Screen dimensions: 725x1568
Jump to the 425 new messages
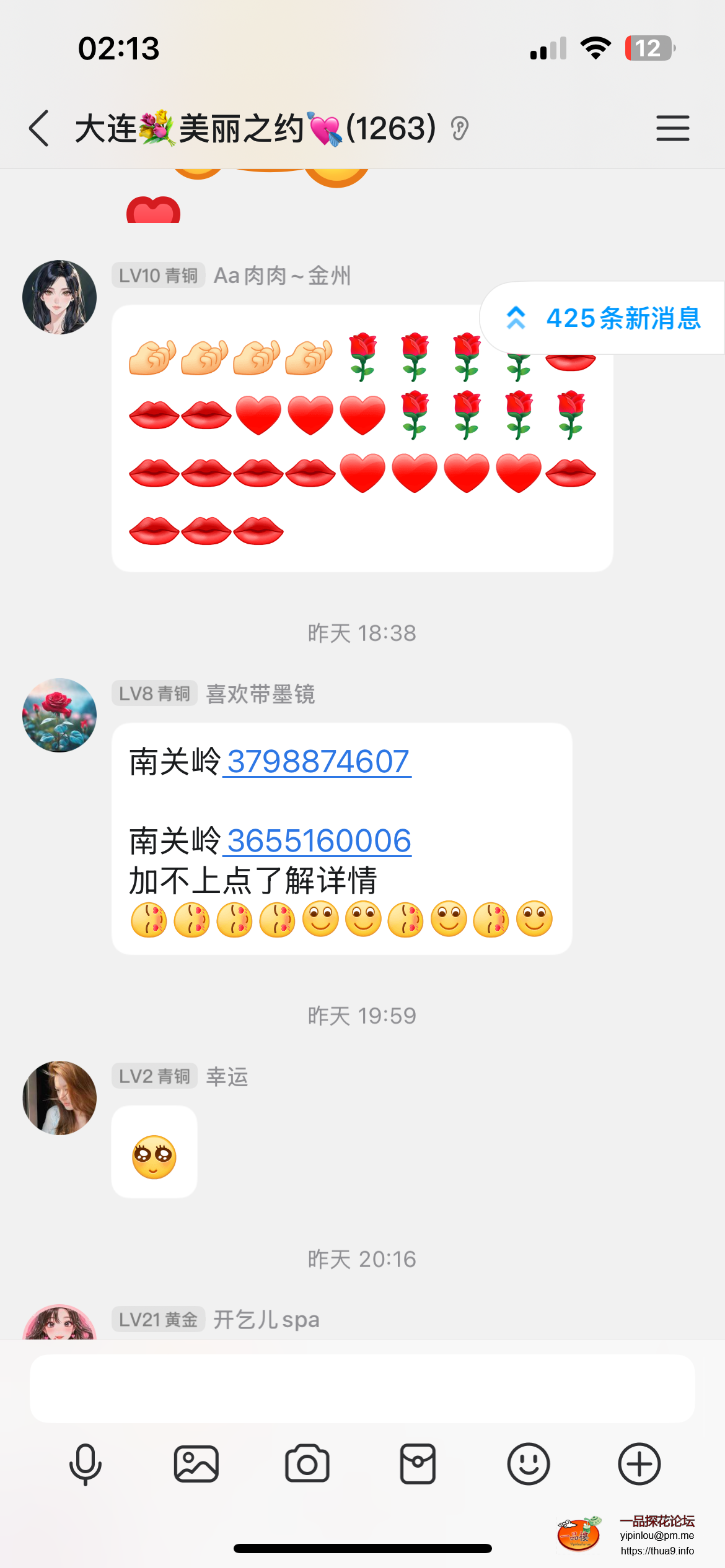(604, 318)
